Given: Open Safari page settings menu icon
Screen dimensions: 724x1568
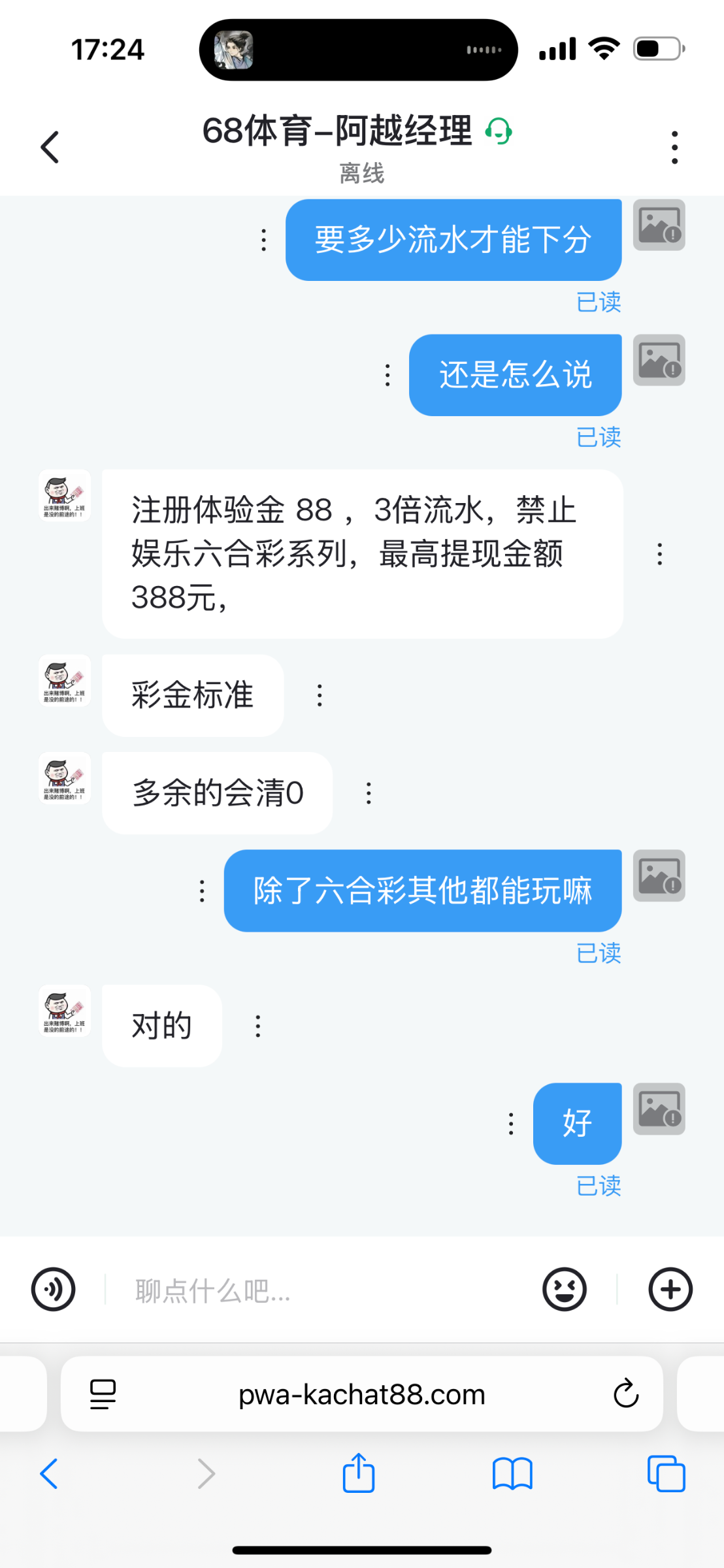Looking at the screenshot, I should (x=103, y=1394).
